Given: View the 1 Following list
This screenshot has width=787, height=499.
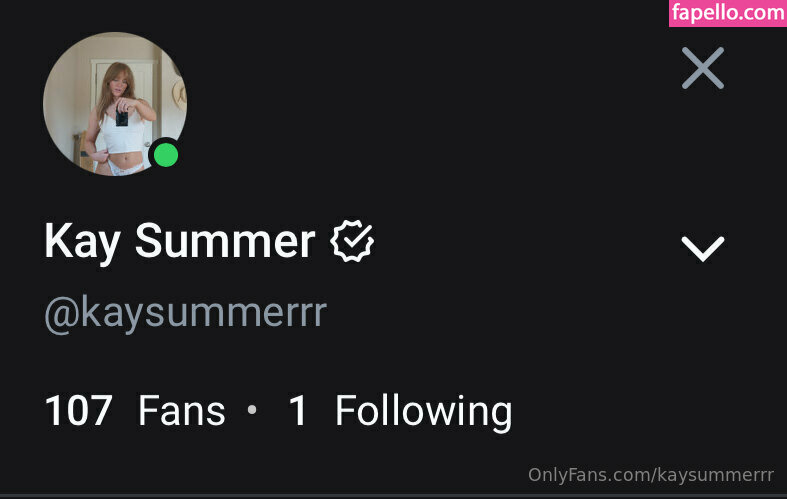Looking at the screenshot, I should pos(400,411).
